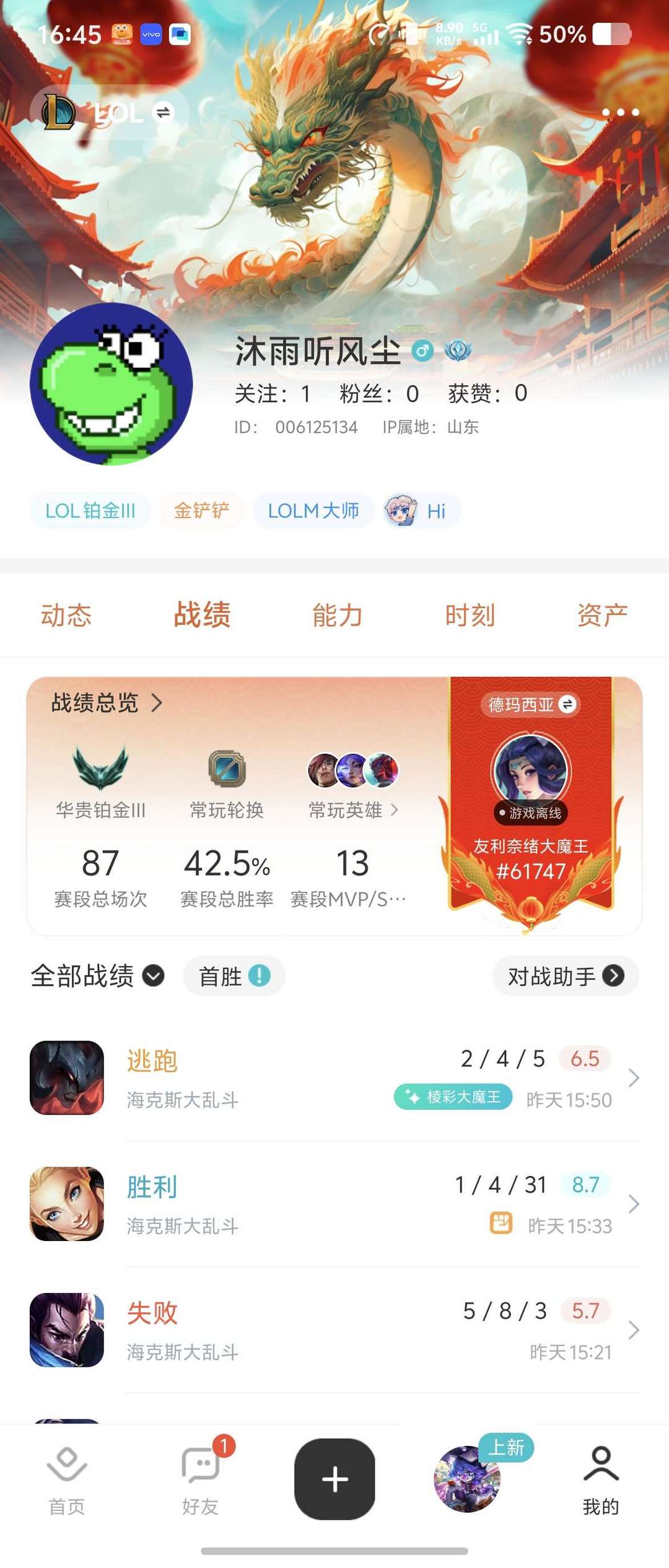The width and height of the screenshot is (669, 1568).
Task: Open 战绩总览 overview
Action: pyautogui.click(x=107, y=703)
